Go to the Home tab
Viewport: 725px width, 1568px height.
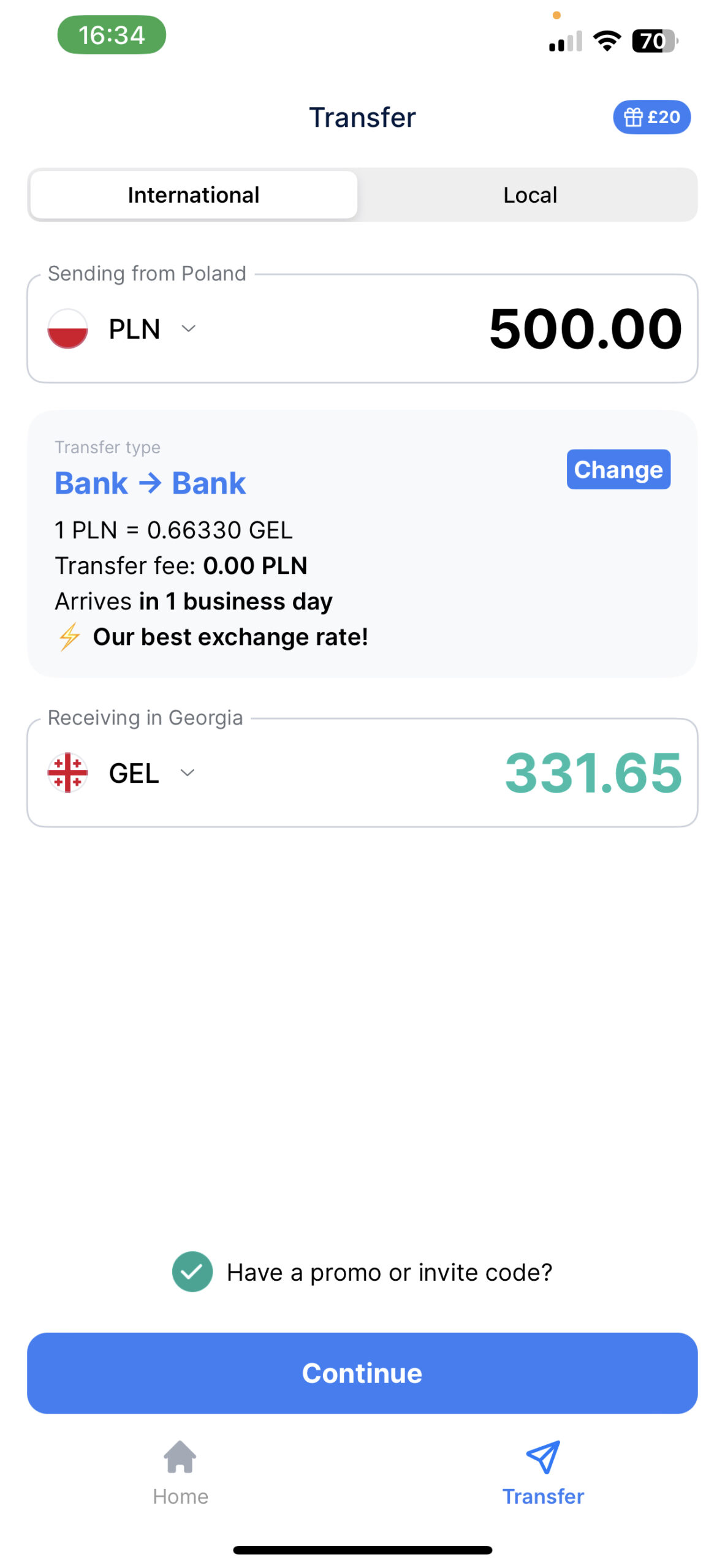coord(181,1473)
